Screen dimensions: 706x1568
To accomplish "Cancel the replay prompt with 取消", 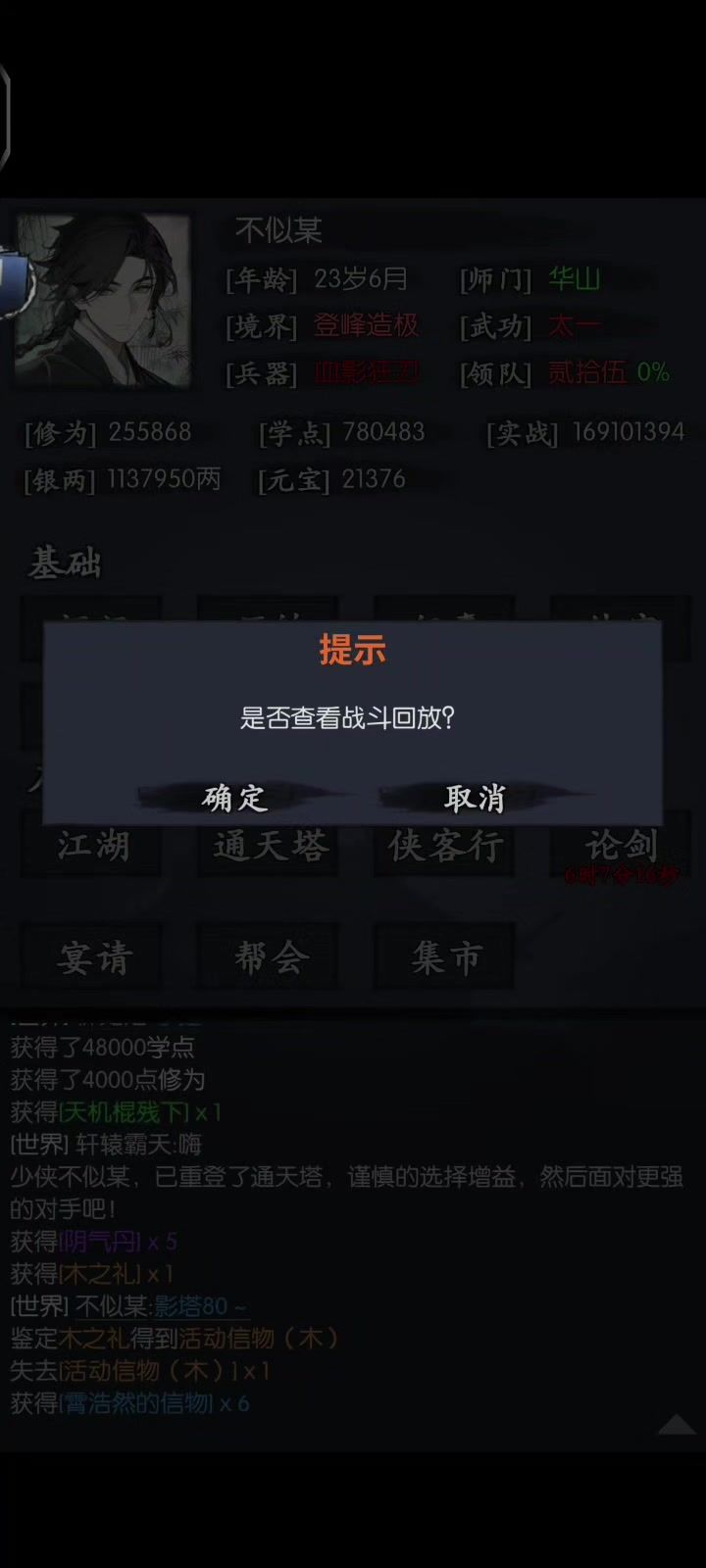I will 476,797.
